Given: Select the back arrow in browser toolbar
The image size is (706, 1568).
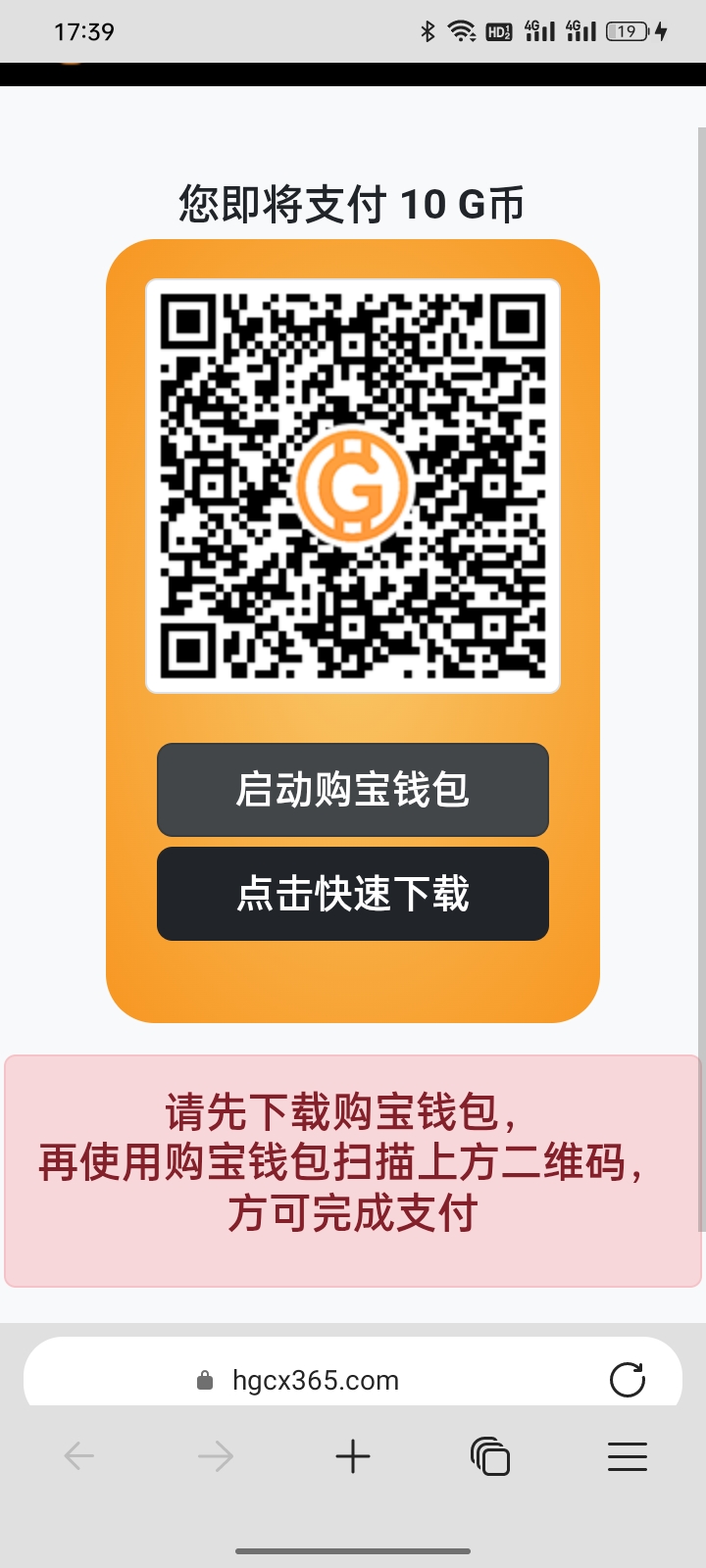Looking at the screenshot, I should [78, 1456].
